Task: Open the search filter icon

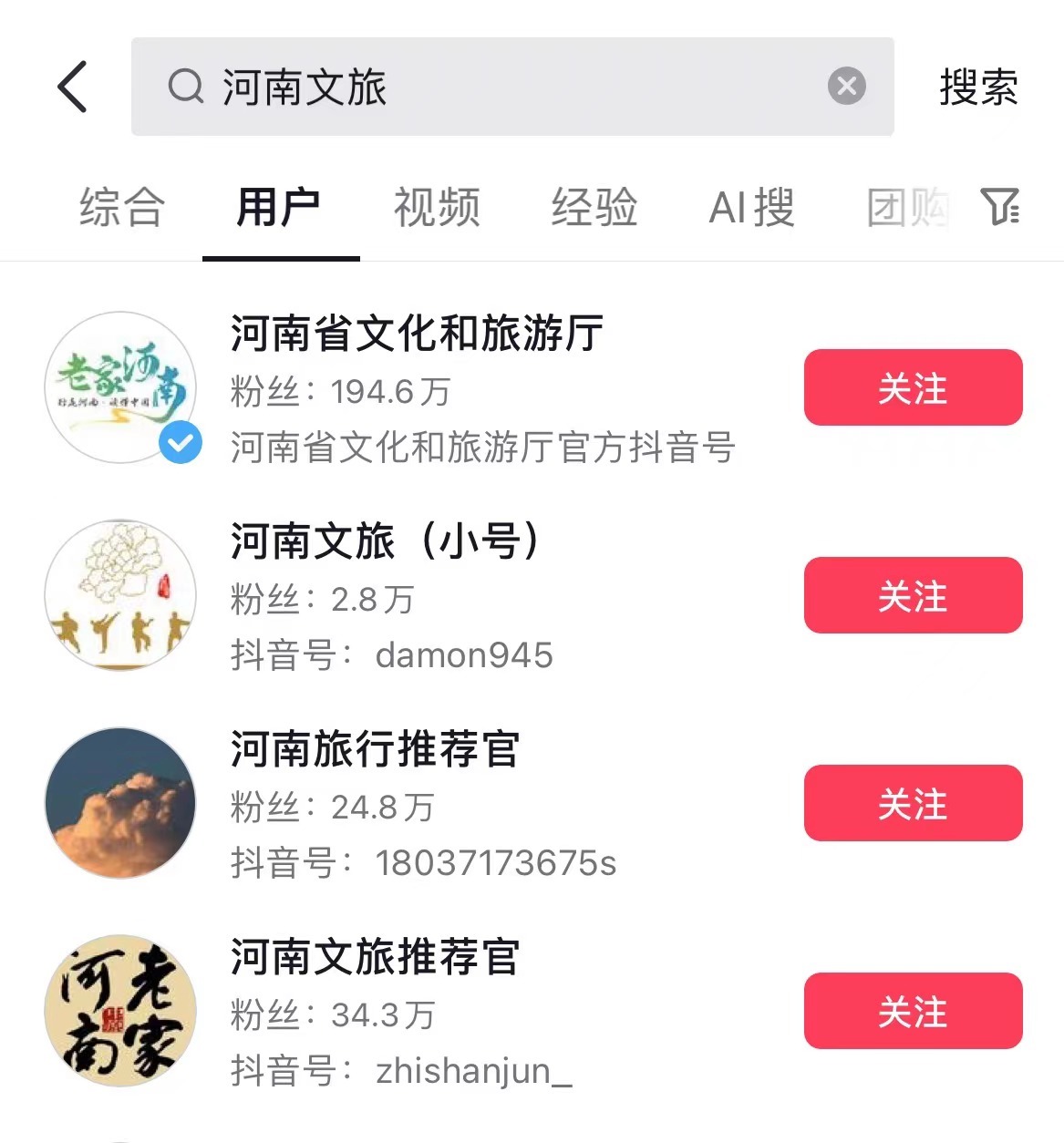Action: 1000,207
